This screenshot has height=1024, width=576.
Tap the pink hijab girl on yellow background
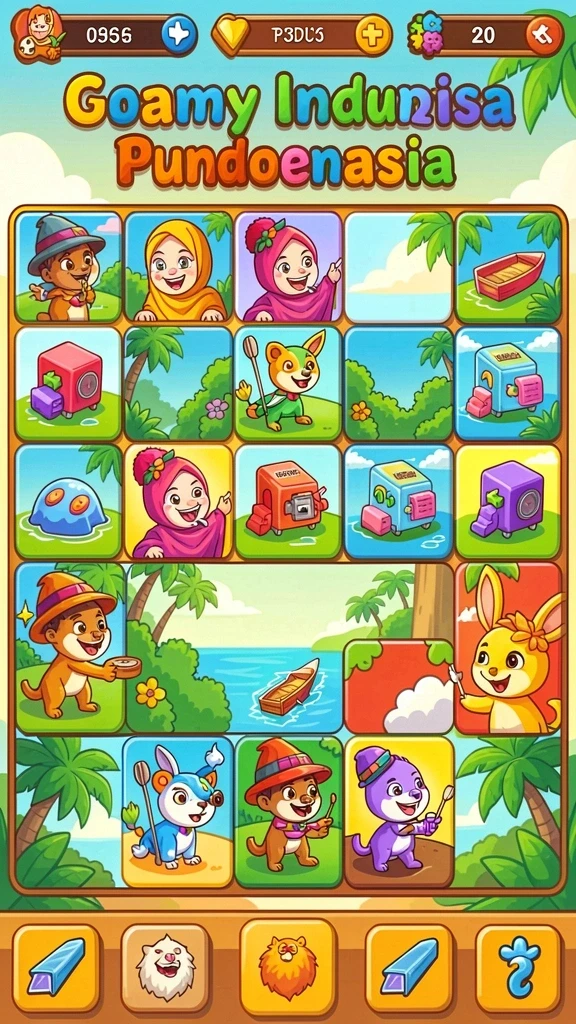pos(179,502)
